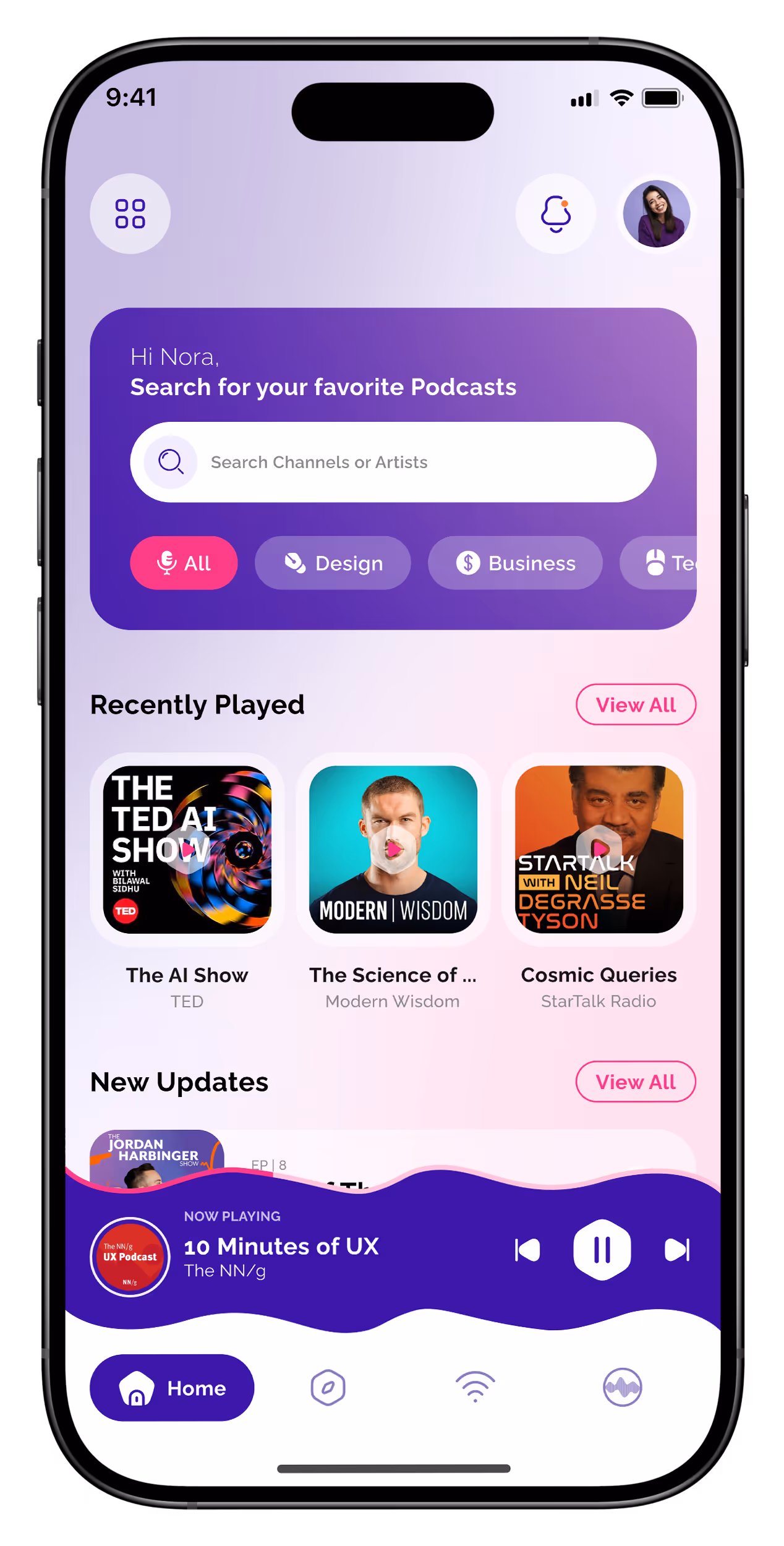Select the All category chip
784x1546 pixels.
(184, 563)
